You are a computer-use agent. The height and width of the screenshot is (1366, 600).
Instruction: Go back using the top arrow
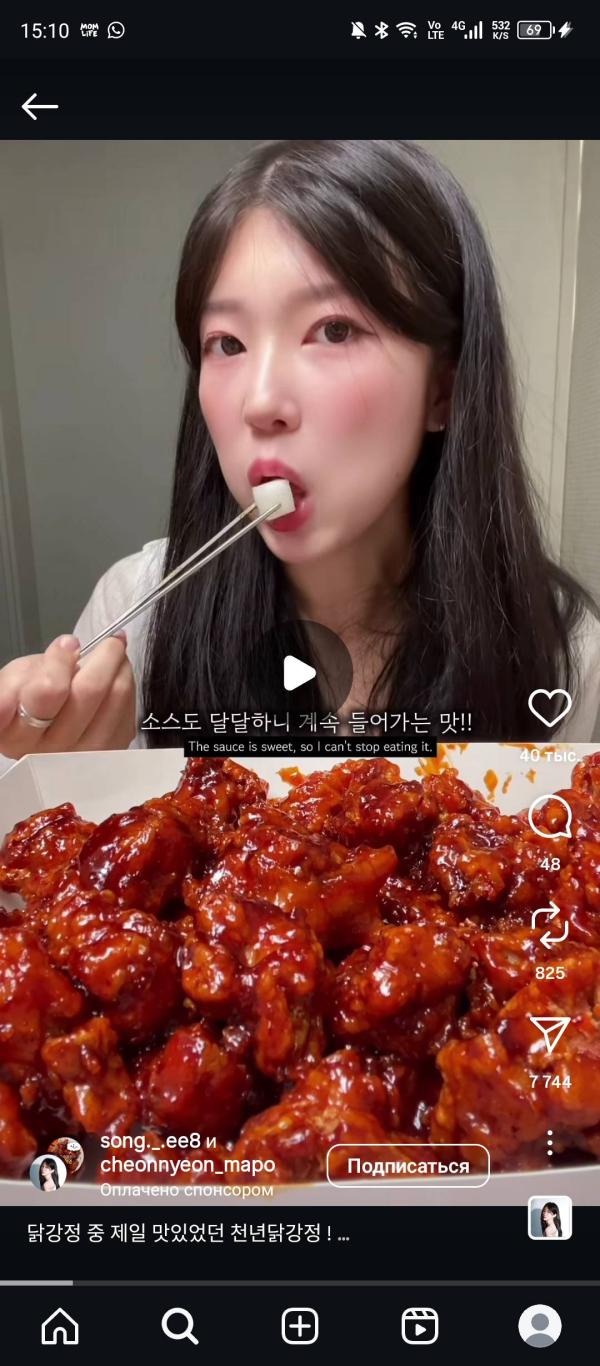tap(40, 107)
